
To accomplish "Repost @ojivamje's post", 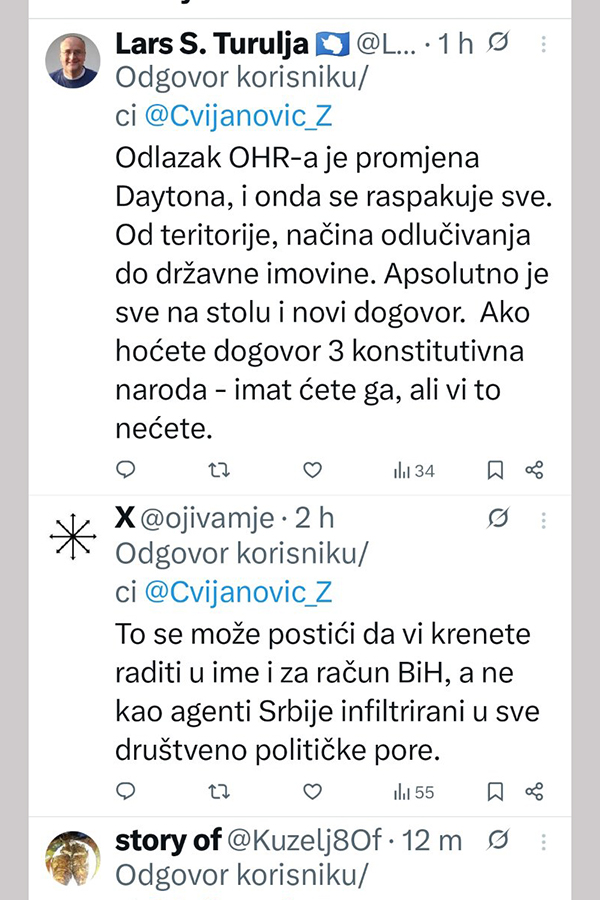I will click(x=218, y=791).
